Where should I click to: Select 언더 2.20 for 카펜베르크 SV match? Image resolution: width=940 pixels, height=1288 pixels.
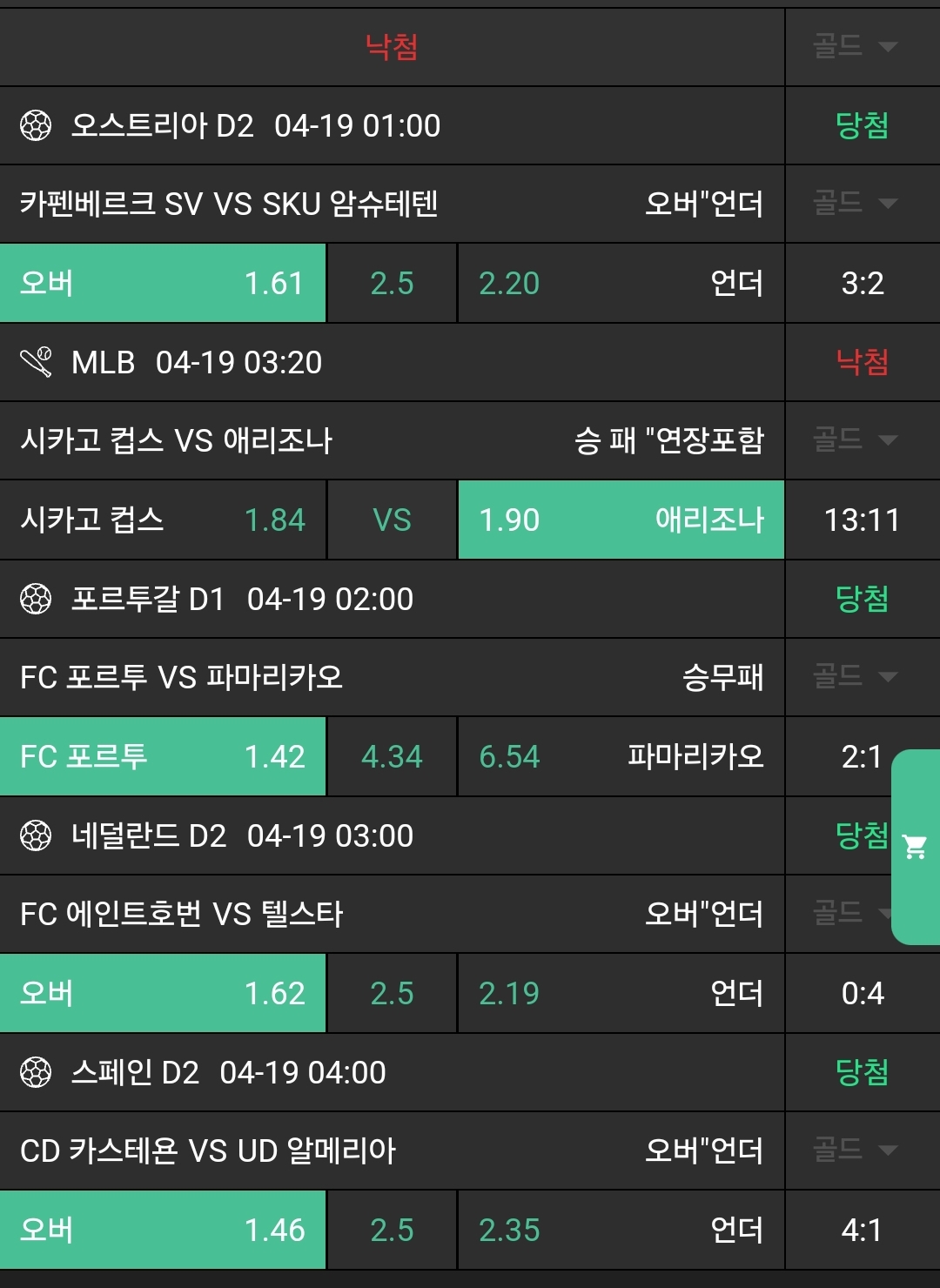pyautogui.click(x=621, y=283)
